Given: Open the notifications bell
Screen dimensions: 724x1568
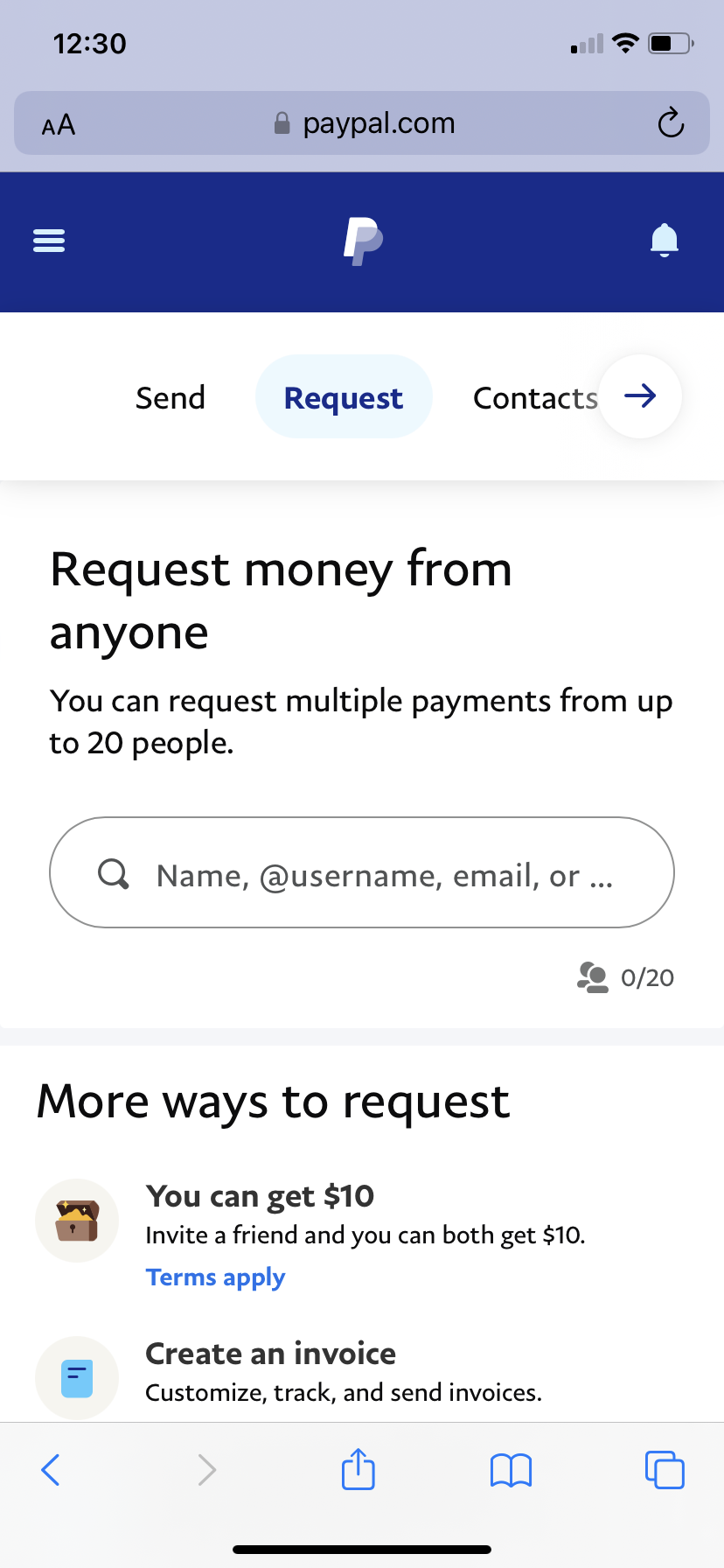Looking at the screenshot, I should click(x=665, y=240).
